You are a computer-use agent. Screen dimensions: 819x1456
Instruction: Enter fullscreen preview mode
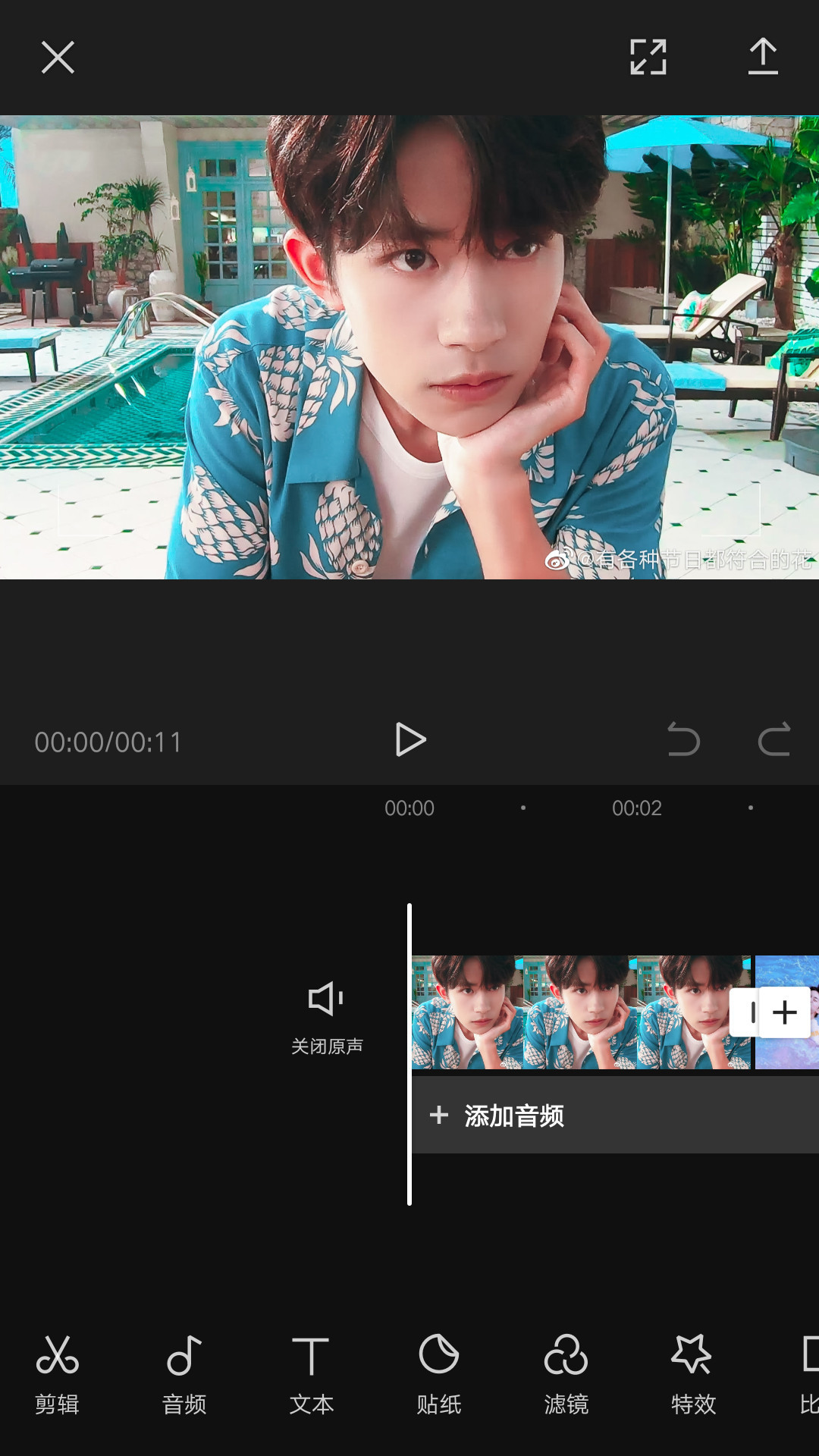[x=648, y=58]
